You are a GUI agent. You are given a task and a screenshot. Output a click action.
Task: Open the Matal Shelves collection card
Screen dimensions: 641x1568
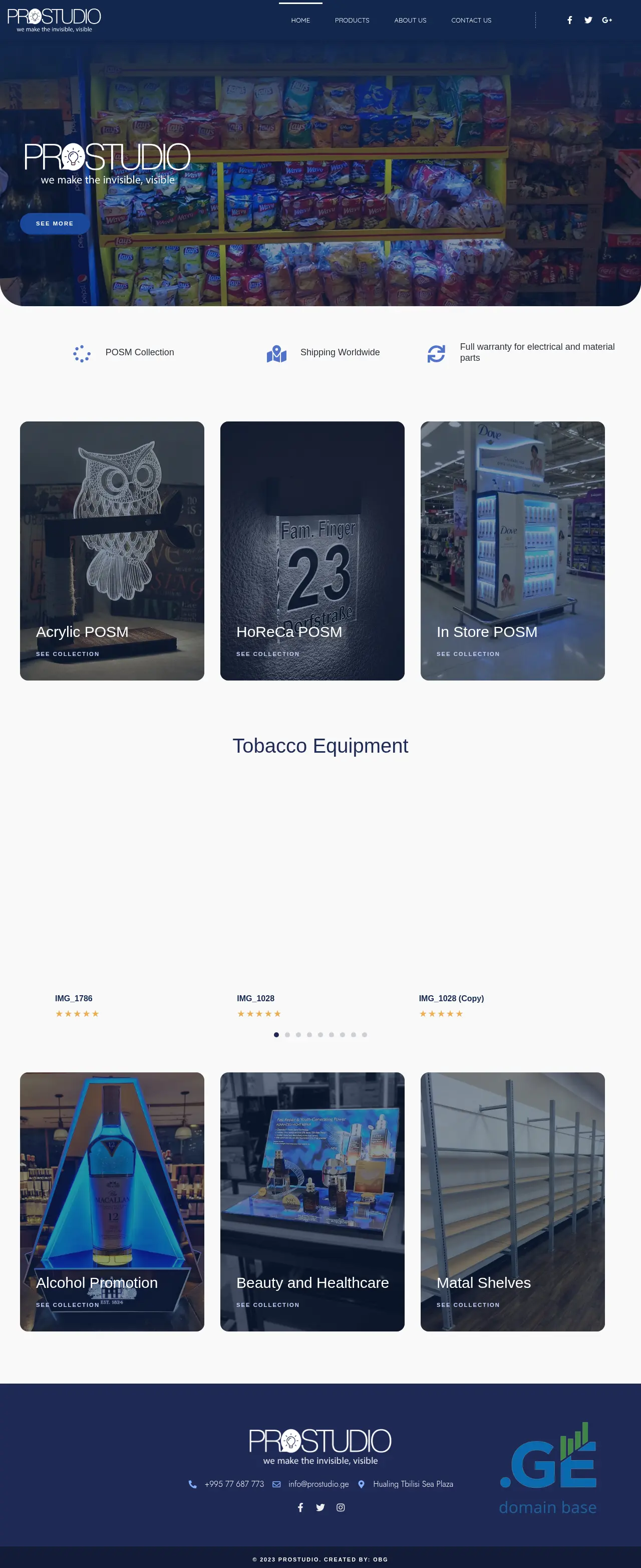click(x=512, y=1202)
